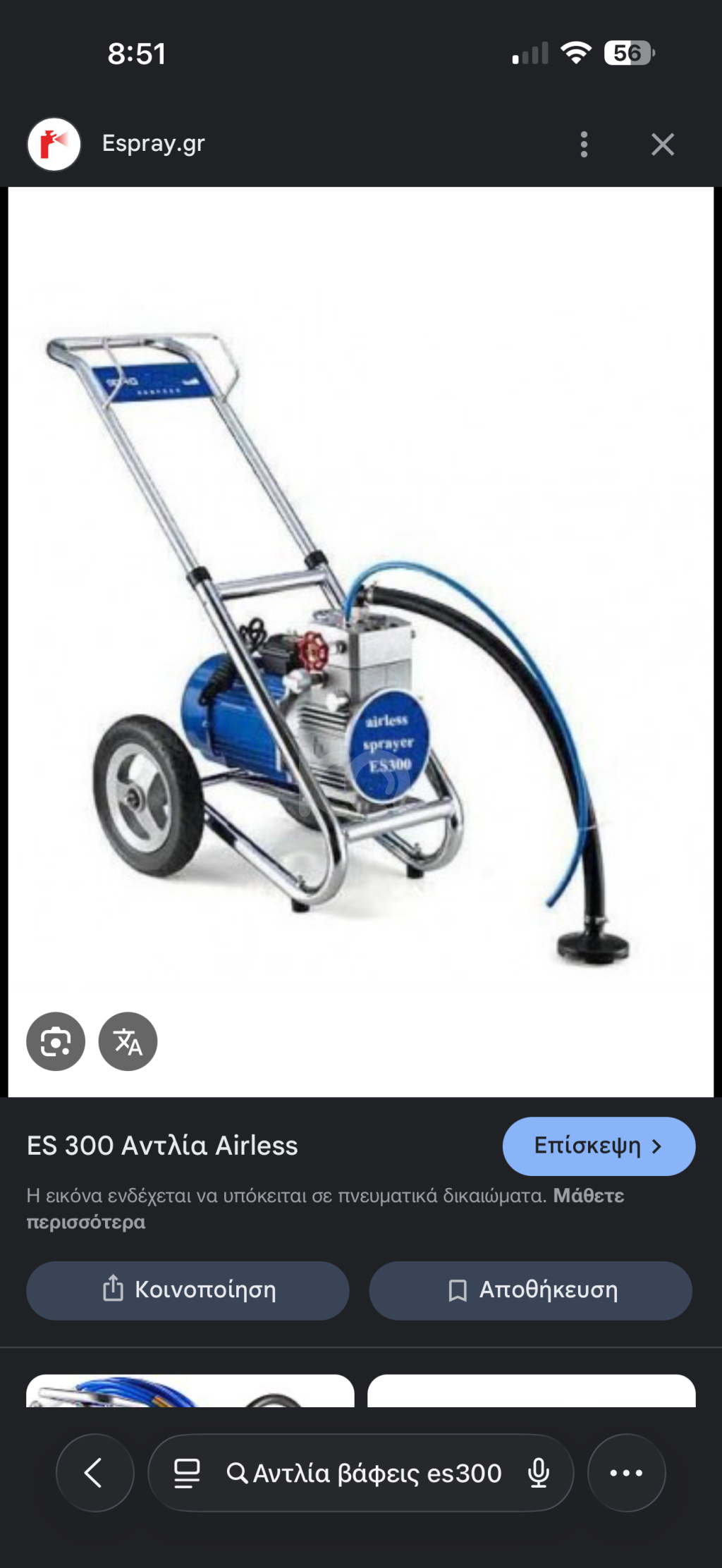
Task: Save the image with Αποθήκευση
Action: coord(530,1290)
